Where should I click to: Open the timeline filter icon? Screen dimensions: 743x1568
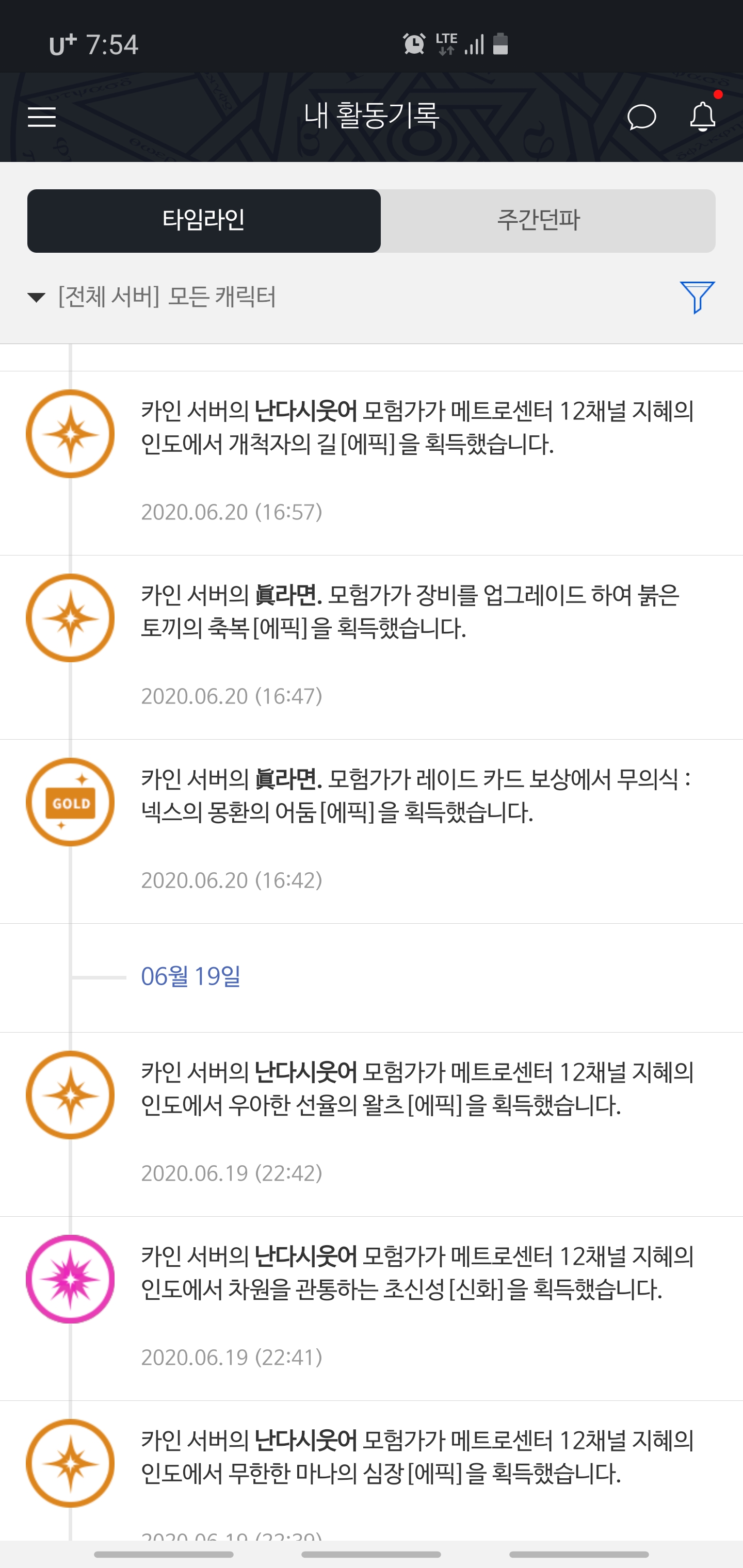[x=697, y=297]
